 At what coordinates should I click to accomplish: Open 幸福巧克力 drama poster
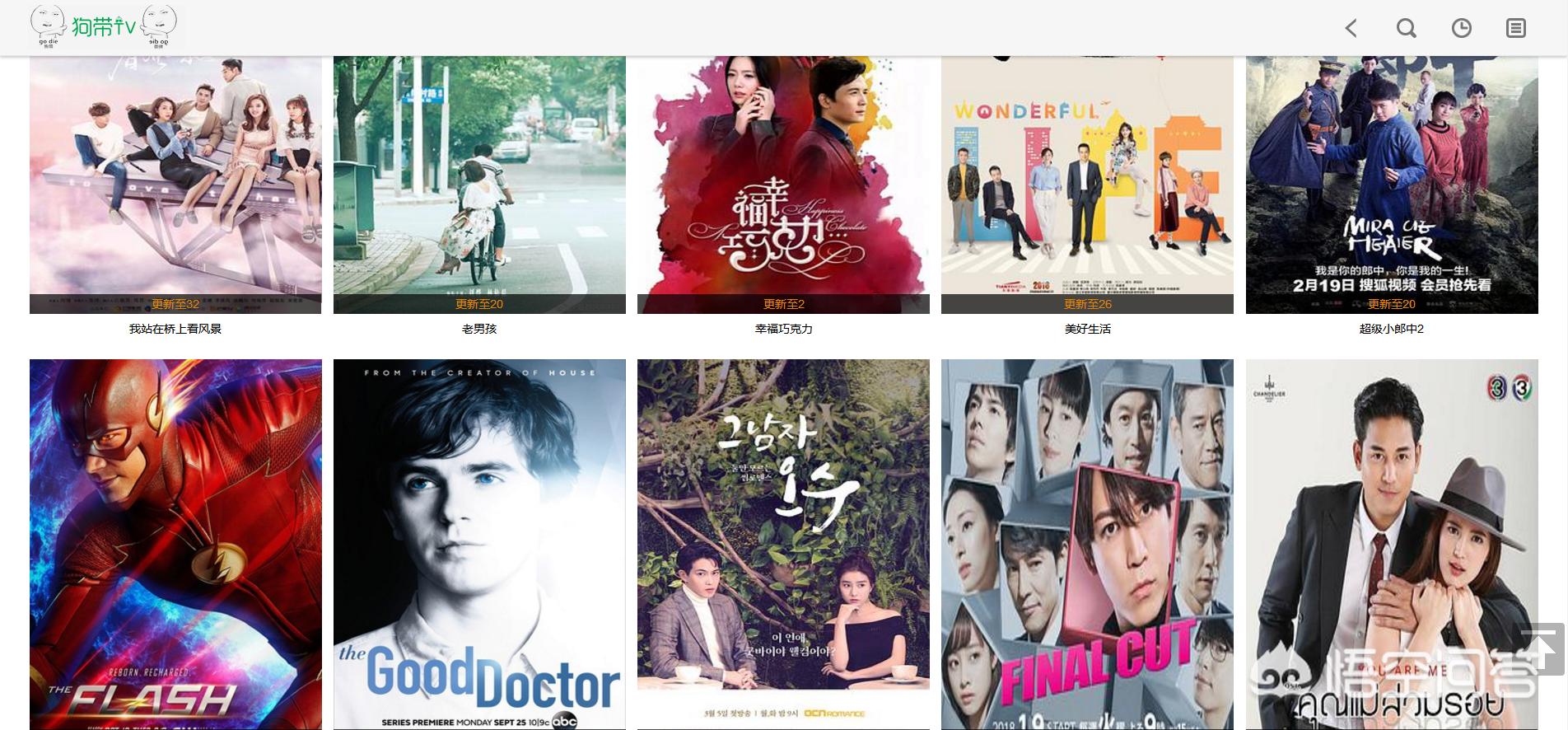point(783,185)
